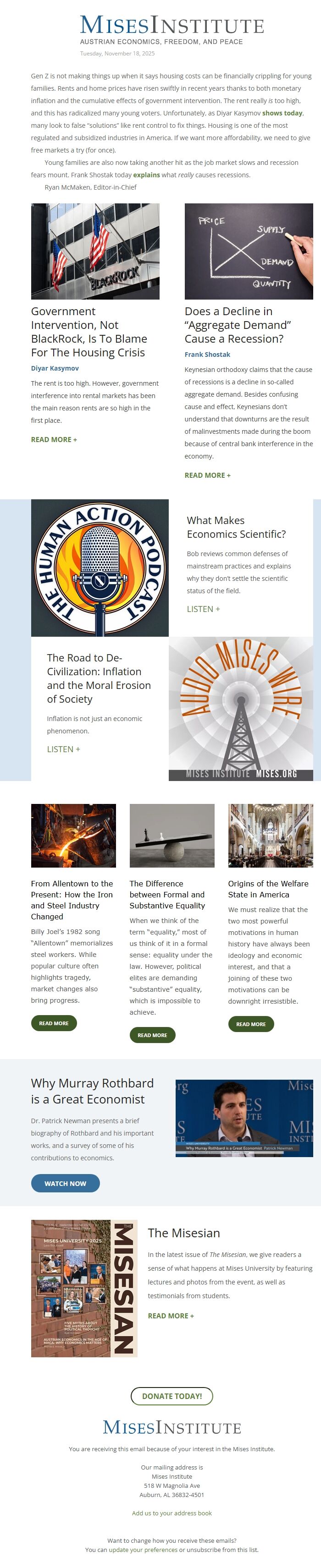Tap Watch Now for the Murray Rothbard video
The height and width of the screenshot is (1568, 321).
pyautogui.click(x=65, y=1183)
